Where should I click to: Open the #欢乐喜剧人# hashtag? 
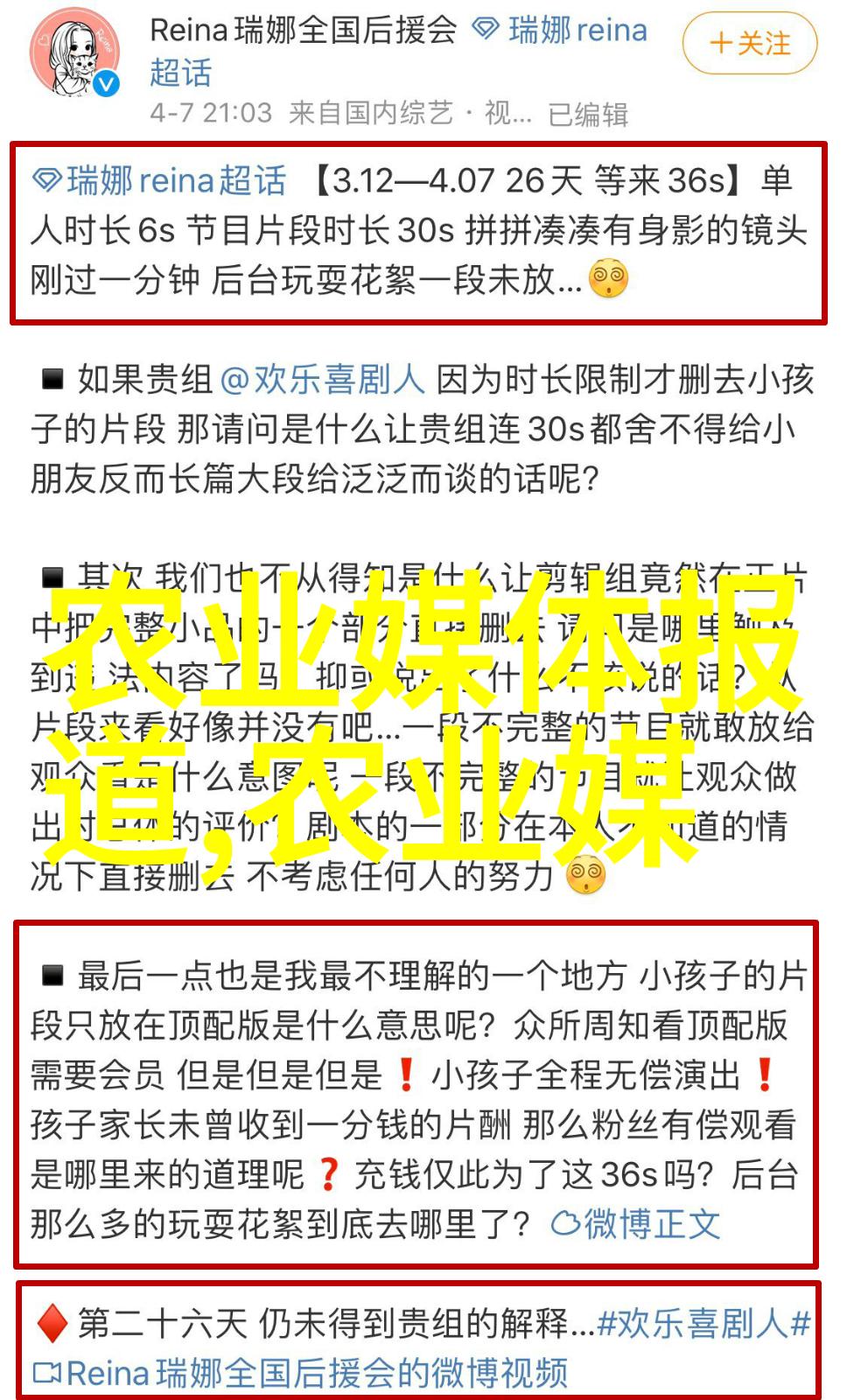tap(703, 1324)
